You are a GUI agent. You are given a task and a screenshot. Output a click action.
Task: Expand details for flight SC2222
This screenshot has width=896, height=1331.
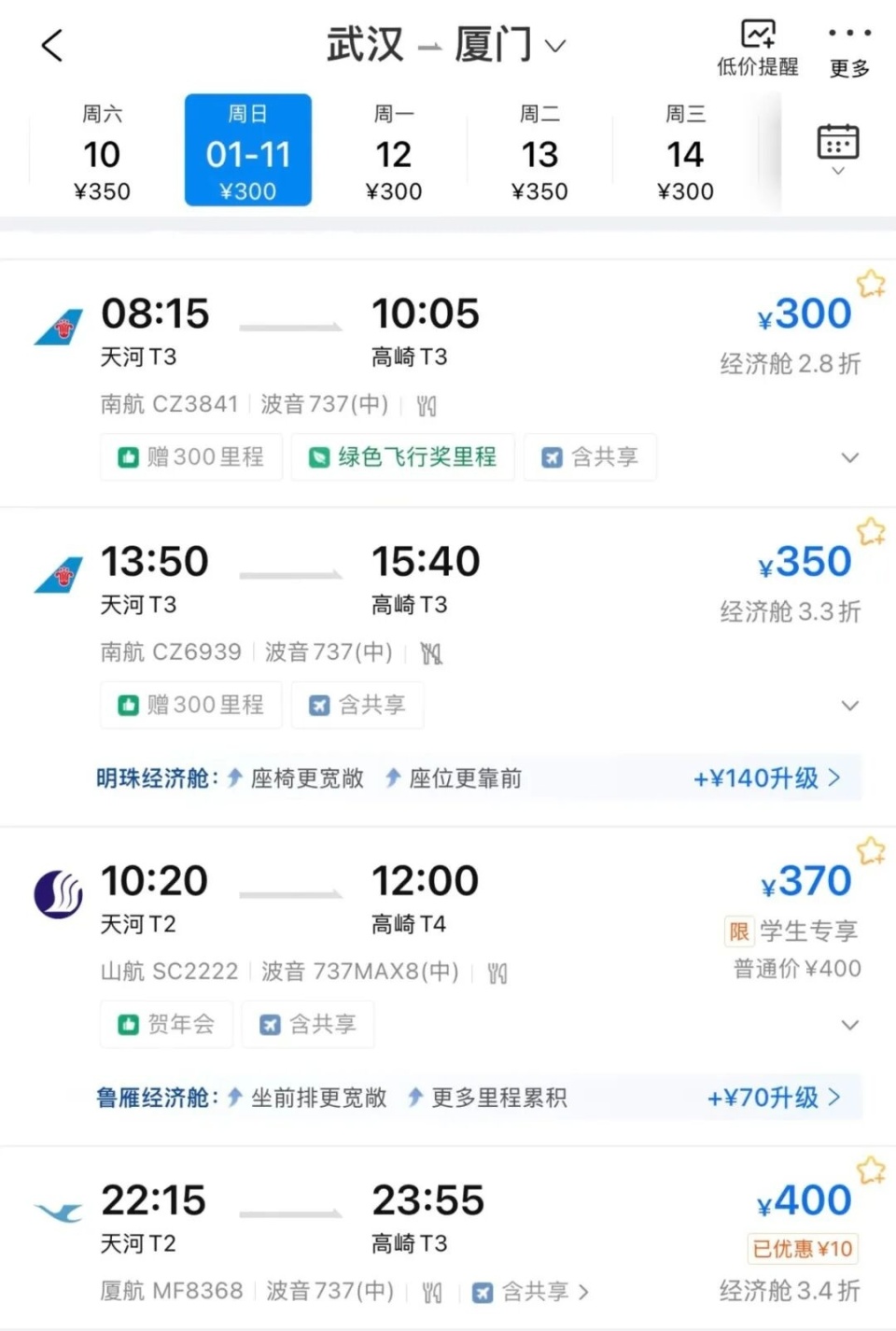pyautogui.click(x=849, y=1024)
